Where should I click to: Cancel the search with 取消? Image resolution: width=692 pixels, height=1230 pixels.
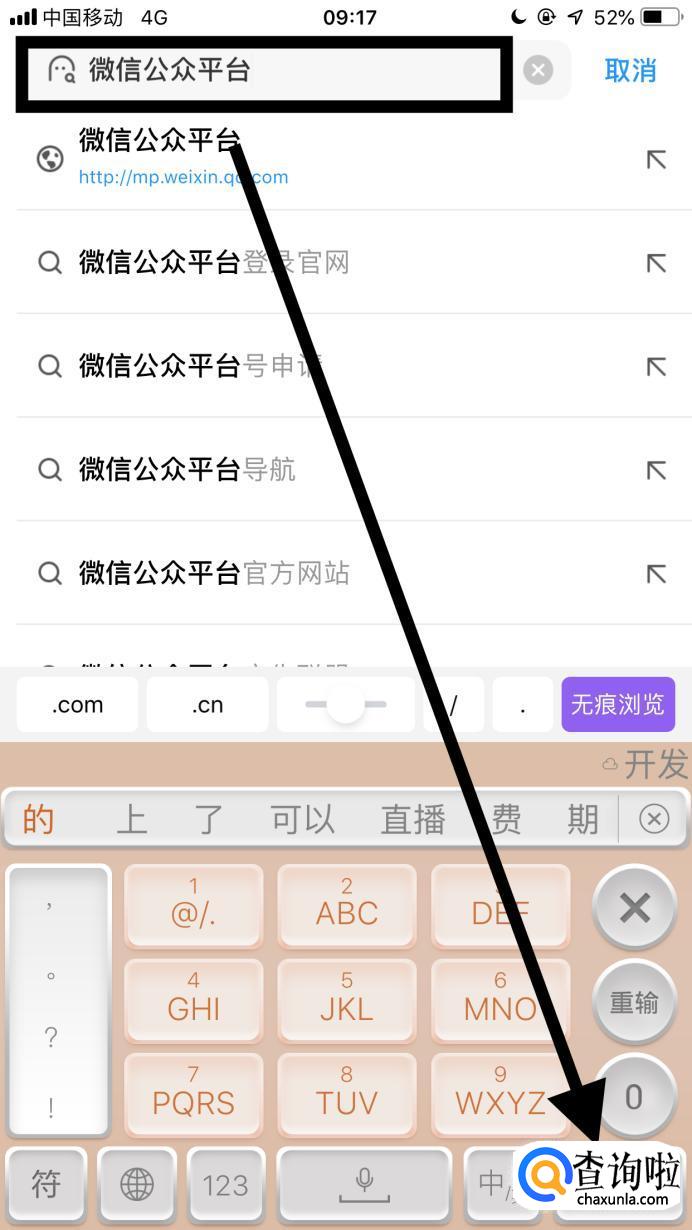[630, 70]
